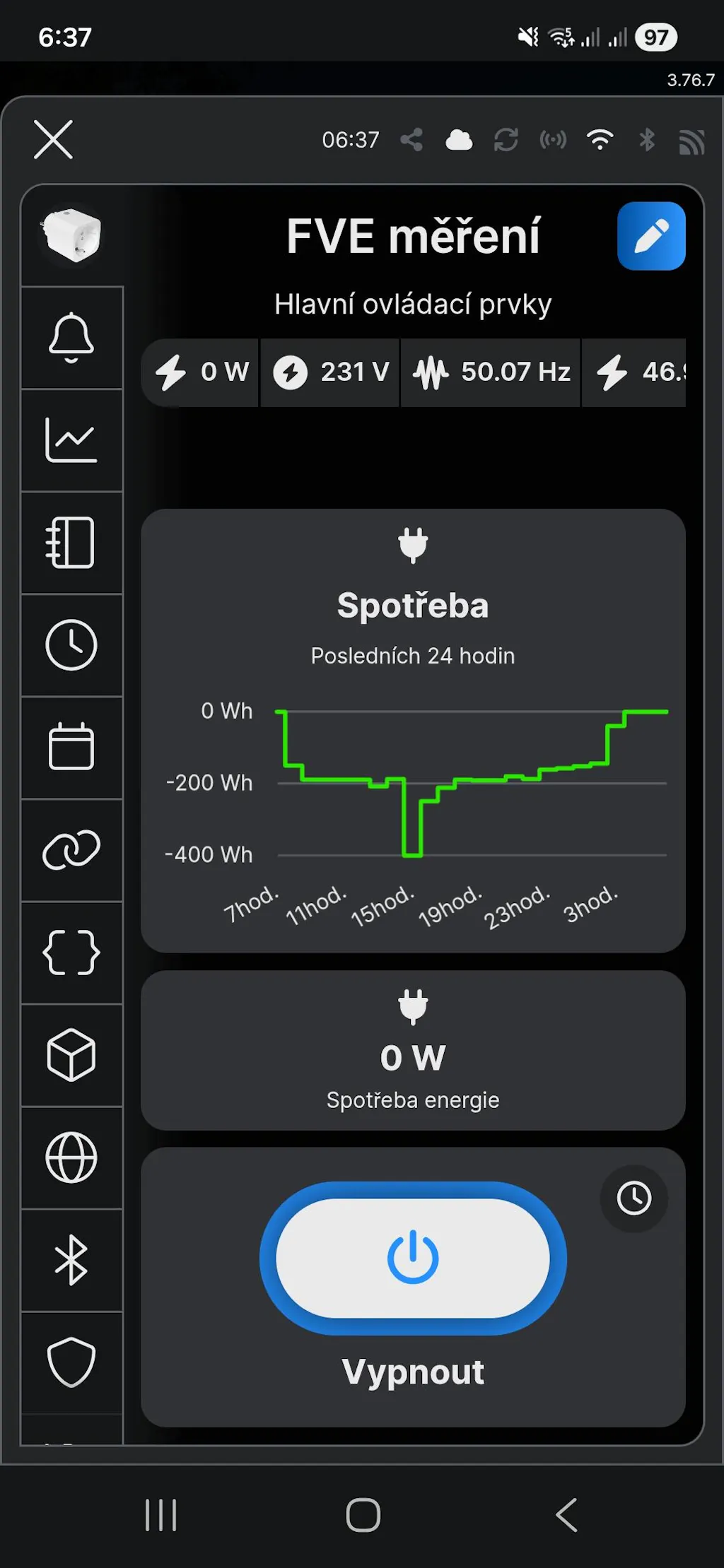
Task: Open the chart statistics tab
Action: click(71, 440)
